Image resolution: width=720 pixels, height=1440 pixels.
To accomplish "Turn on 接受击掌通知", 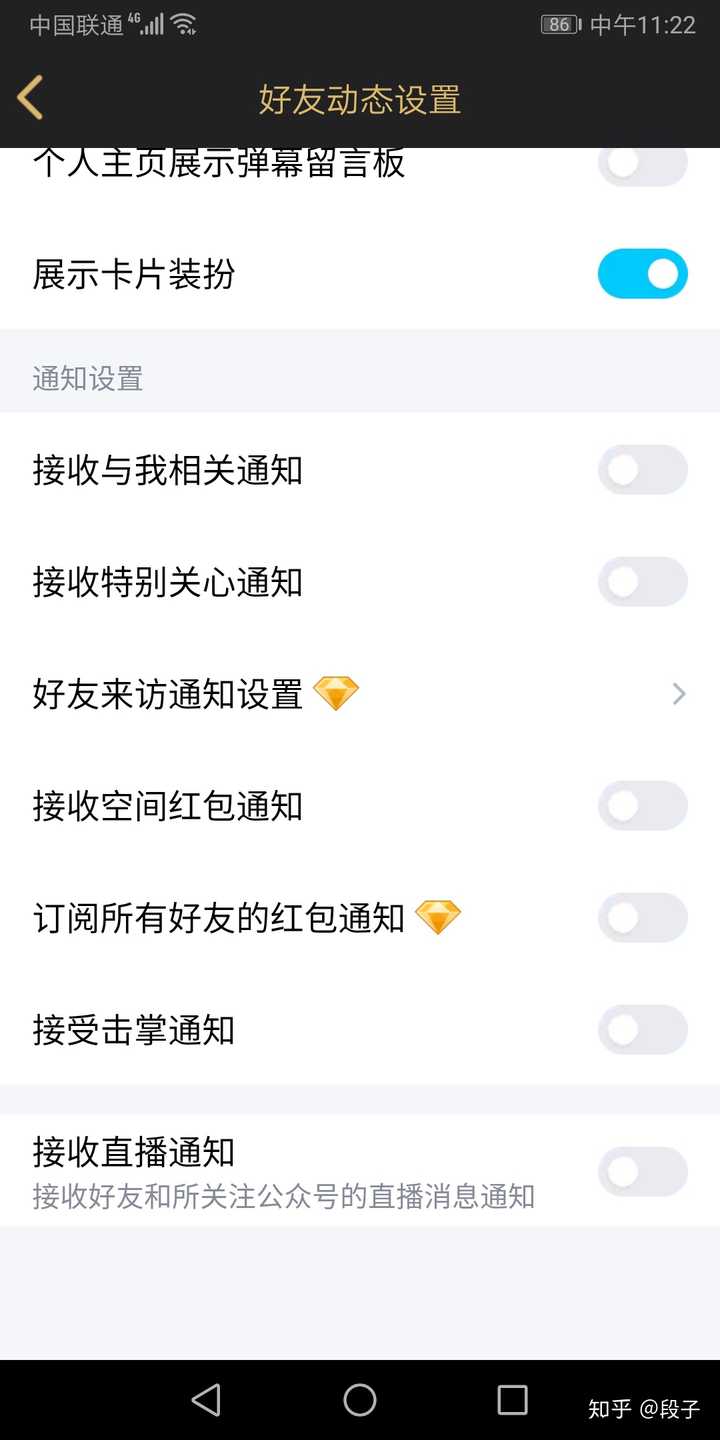I will [x=642, y=1030].
